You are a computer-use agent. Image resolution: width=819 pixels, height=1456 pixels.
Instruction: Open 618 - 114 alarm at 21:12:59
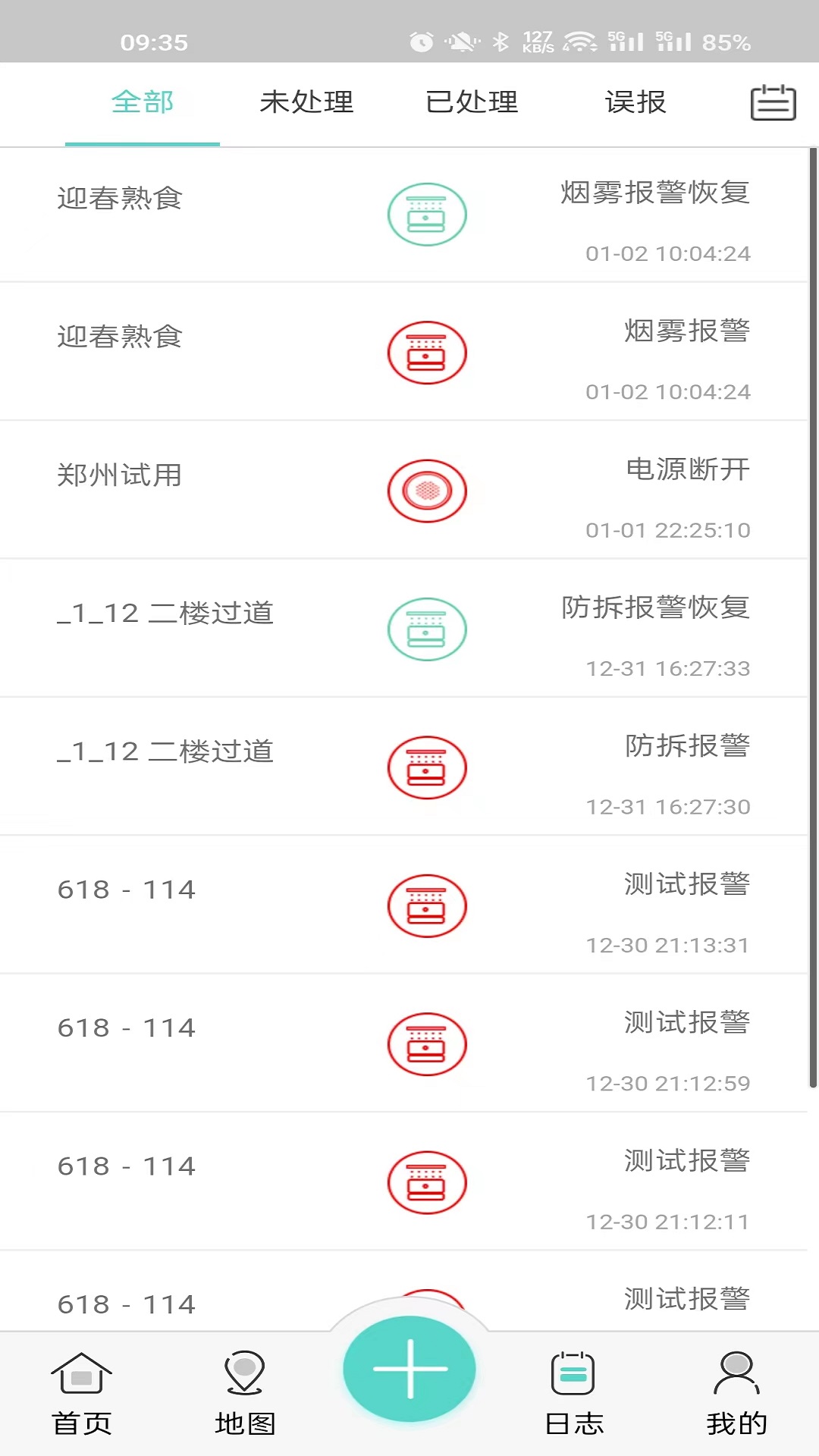tap(403, 1043)
